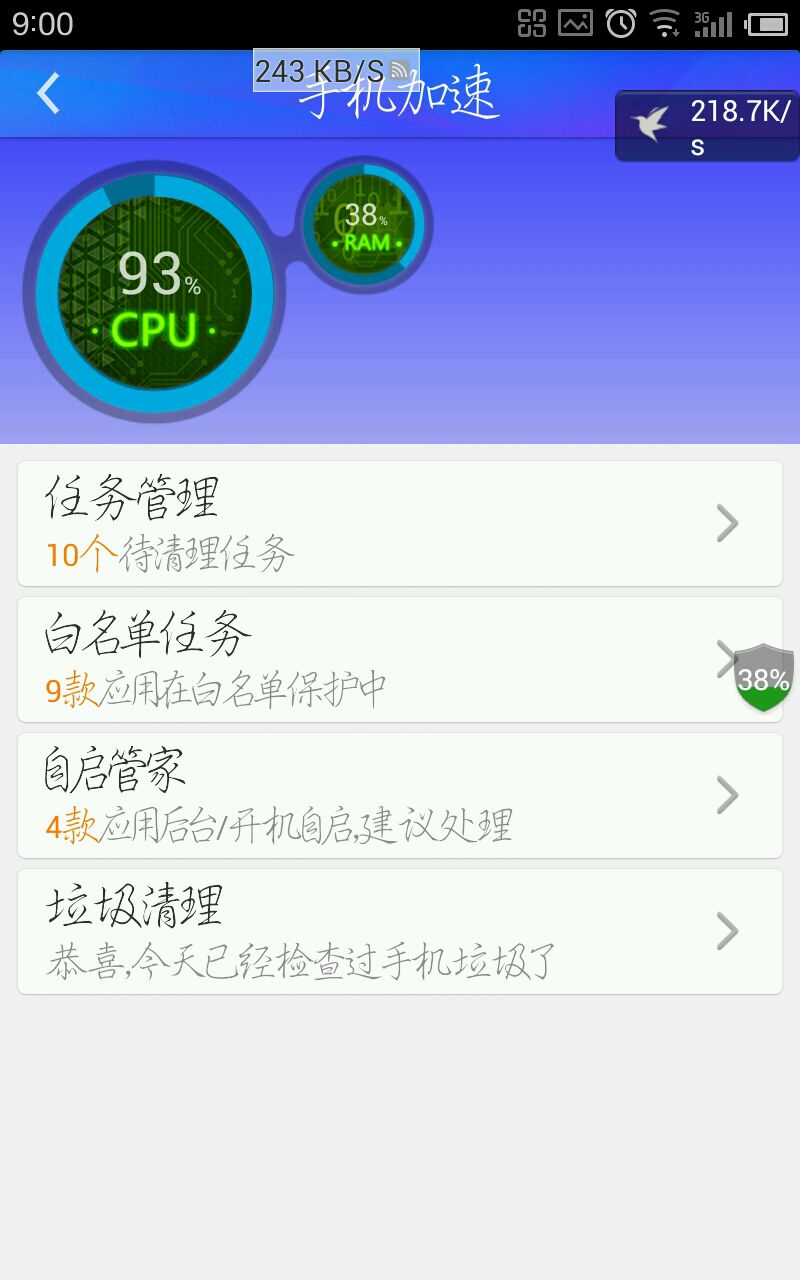Go back using the top-left arrow

point(48,93)
